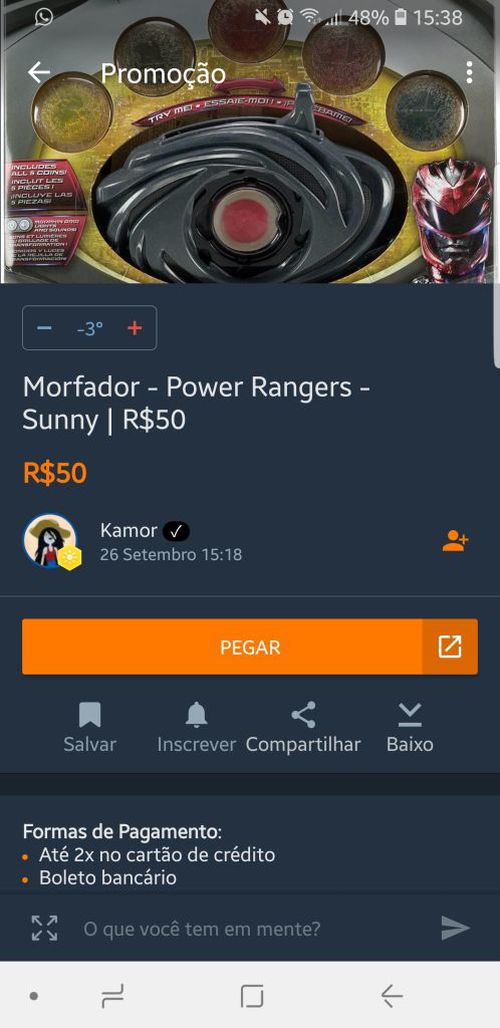Open the deal in external browser

450,647
